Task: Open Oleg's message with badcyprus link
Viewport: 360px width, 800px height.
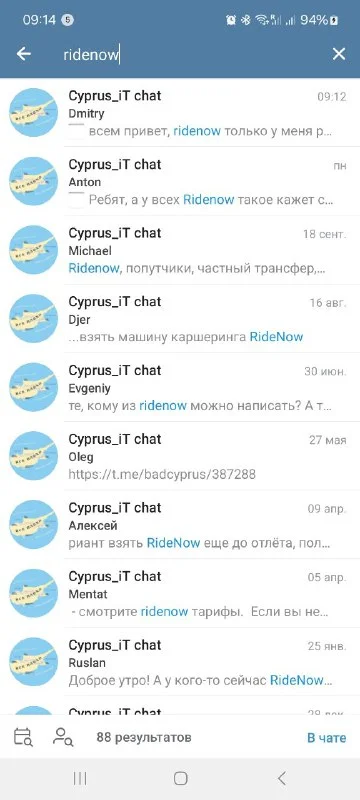Action: pyautogui.click(x=180, y=457)
